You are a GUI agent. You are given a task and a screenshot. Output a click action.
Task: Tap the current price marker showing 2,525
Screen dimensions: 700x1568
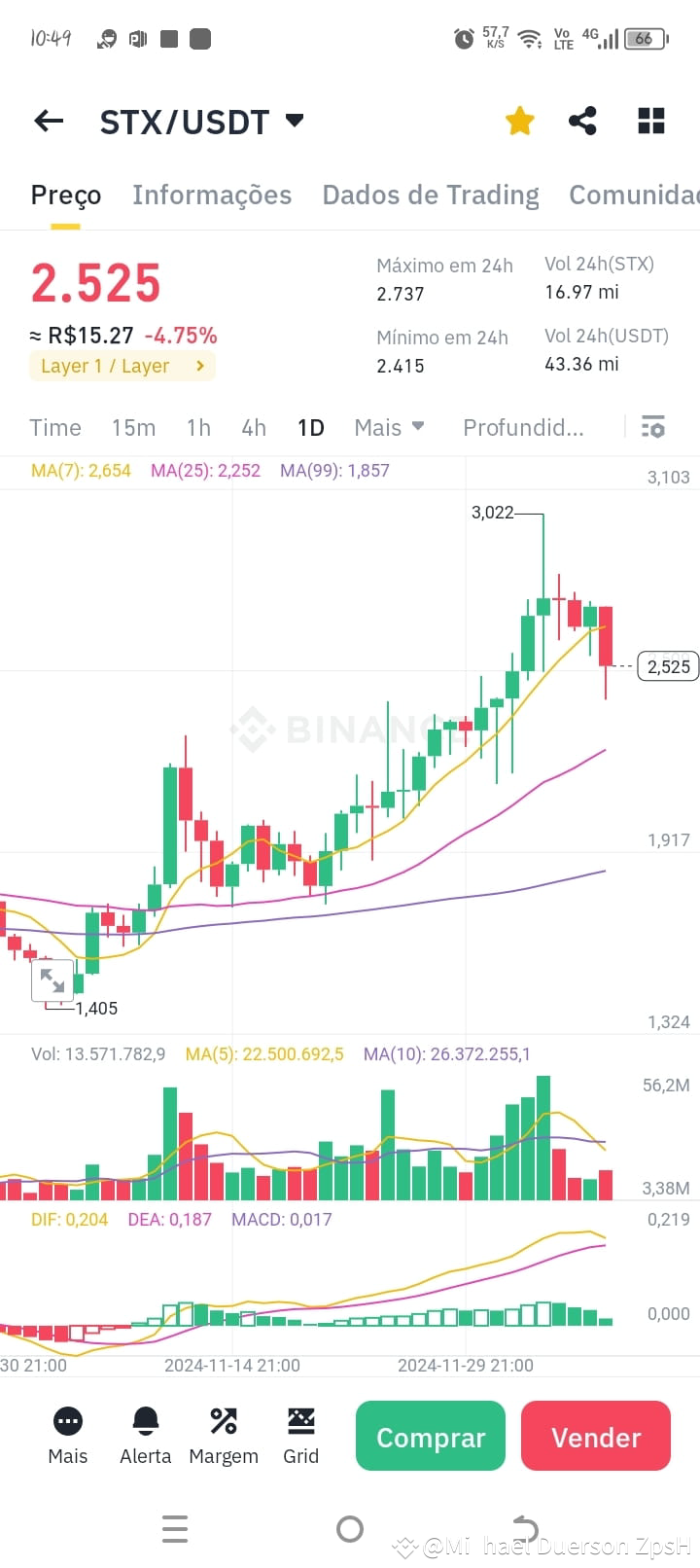667,666
